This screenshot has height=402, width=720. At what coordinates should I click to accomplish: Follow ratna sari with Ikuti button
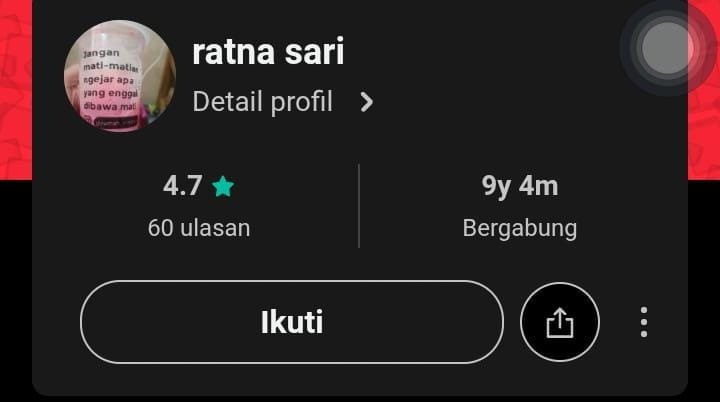click(291, 322)
